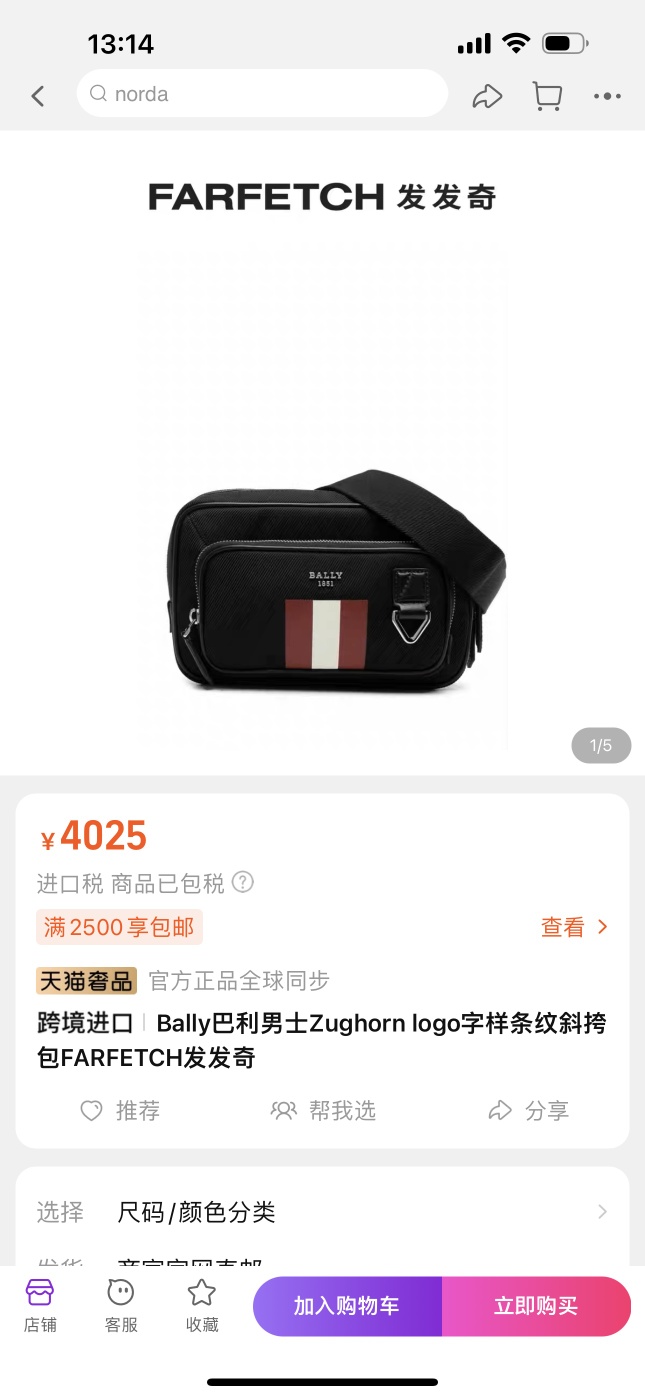
Task: Tap 查看 to view the shipping offer
Action: point(574,927)
